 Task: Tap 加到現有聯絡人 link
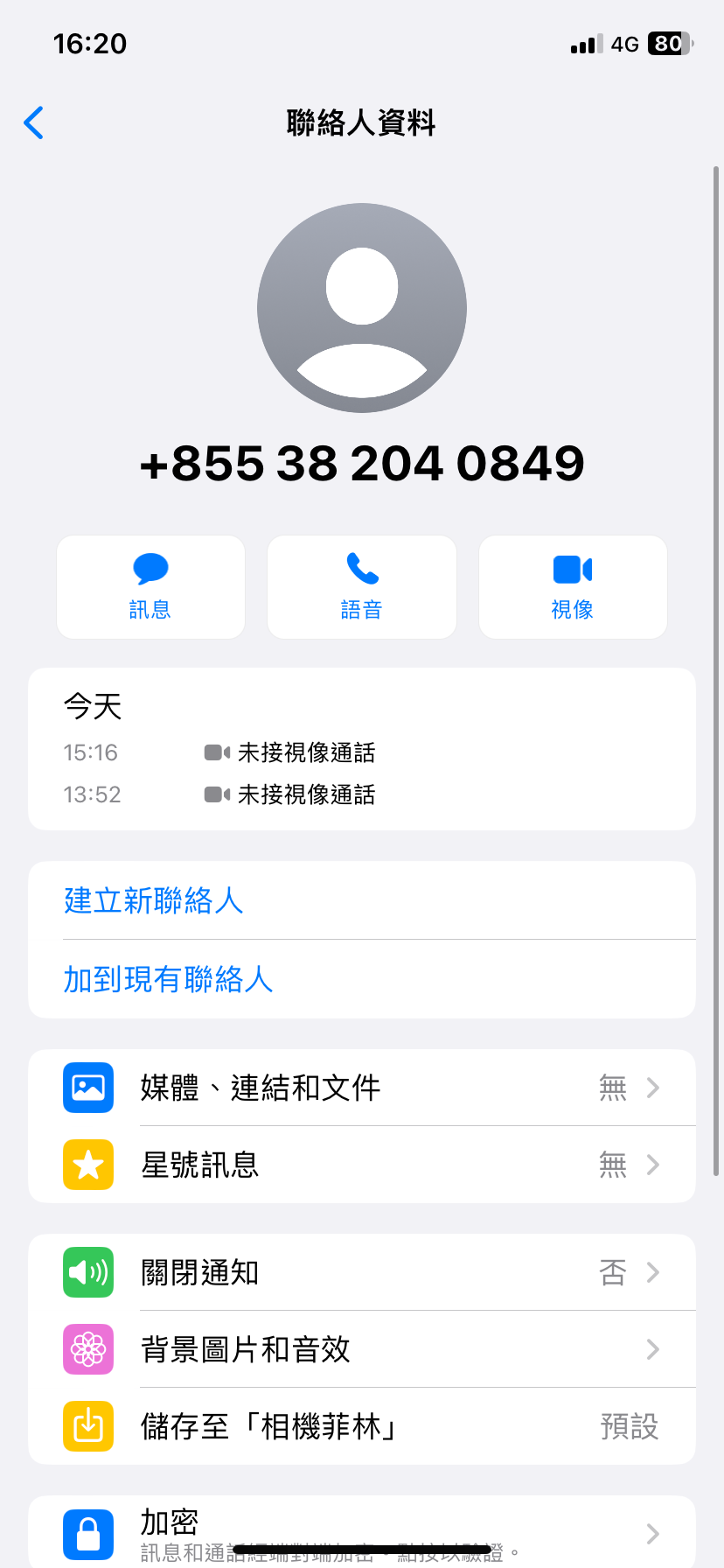pyautogui.click(x=168, y=979)
